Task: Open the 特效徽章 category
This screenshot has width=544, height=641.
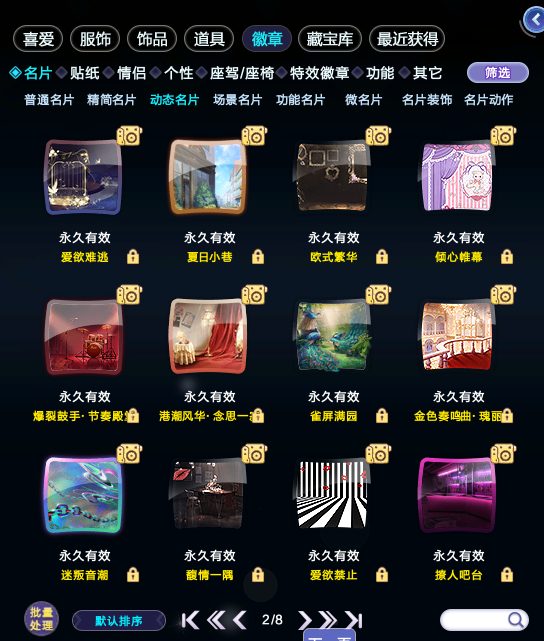Action: tap(319, 73)
